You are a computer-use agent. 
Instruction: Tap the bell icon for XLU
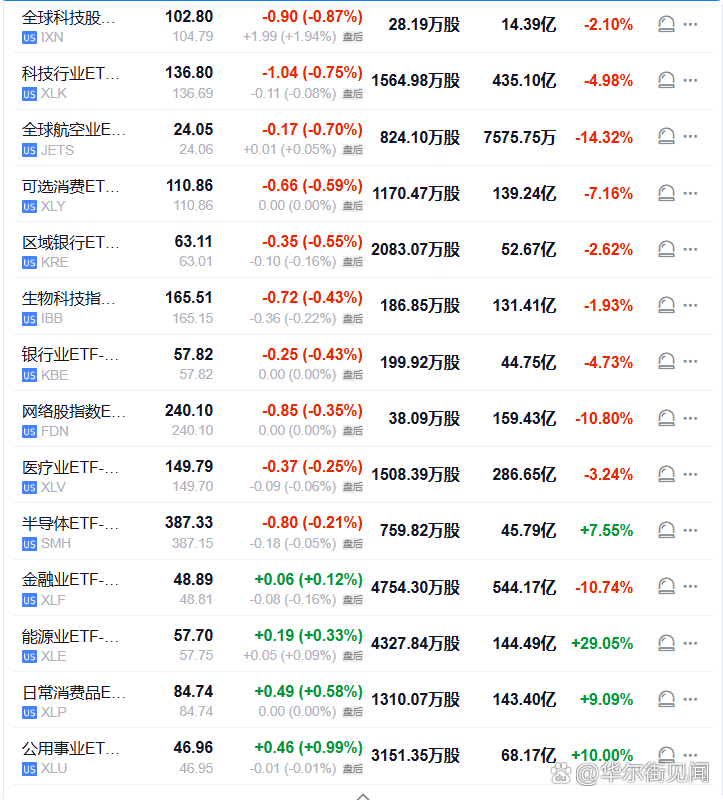(x=667, y=755)
